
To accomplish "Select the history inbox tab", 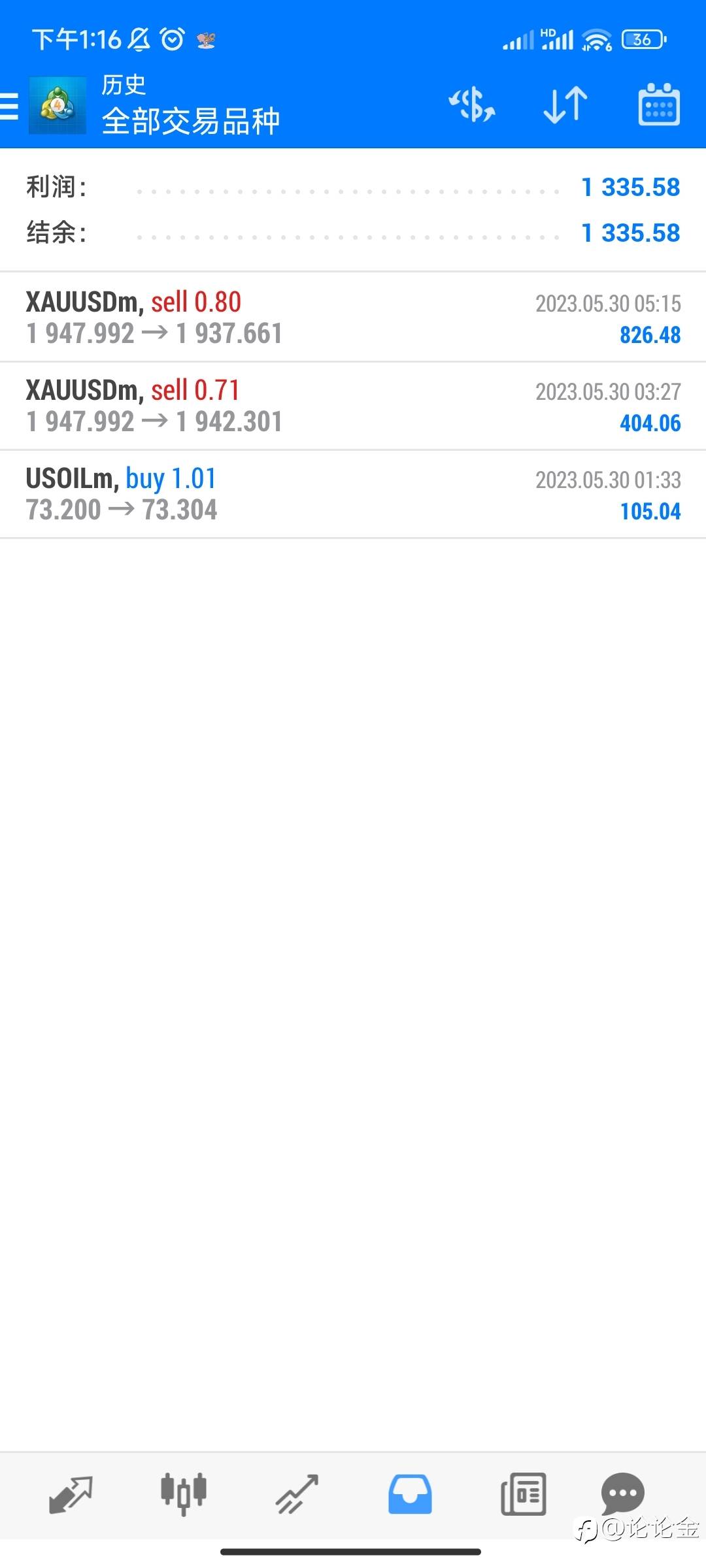I will tap(410, 1494).
